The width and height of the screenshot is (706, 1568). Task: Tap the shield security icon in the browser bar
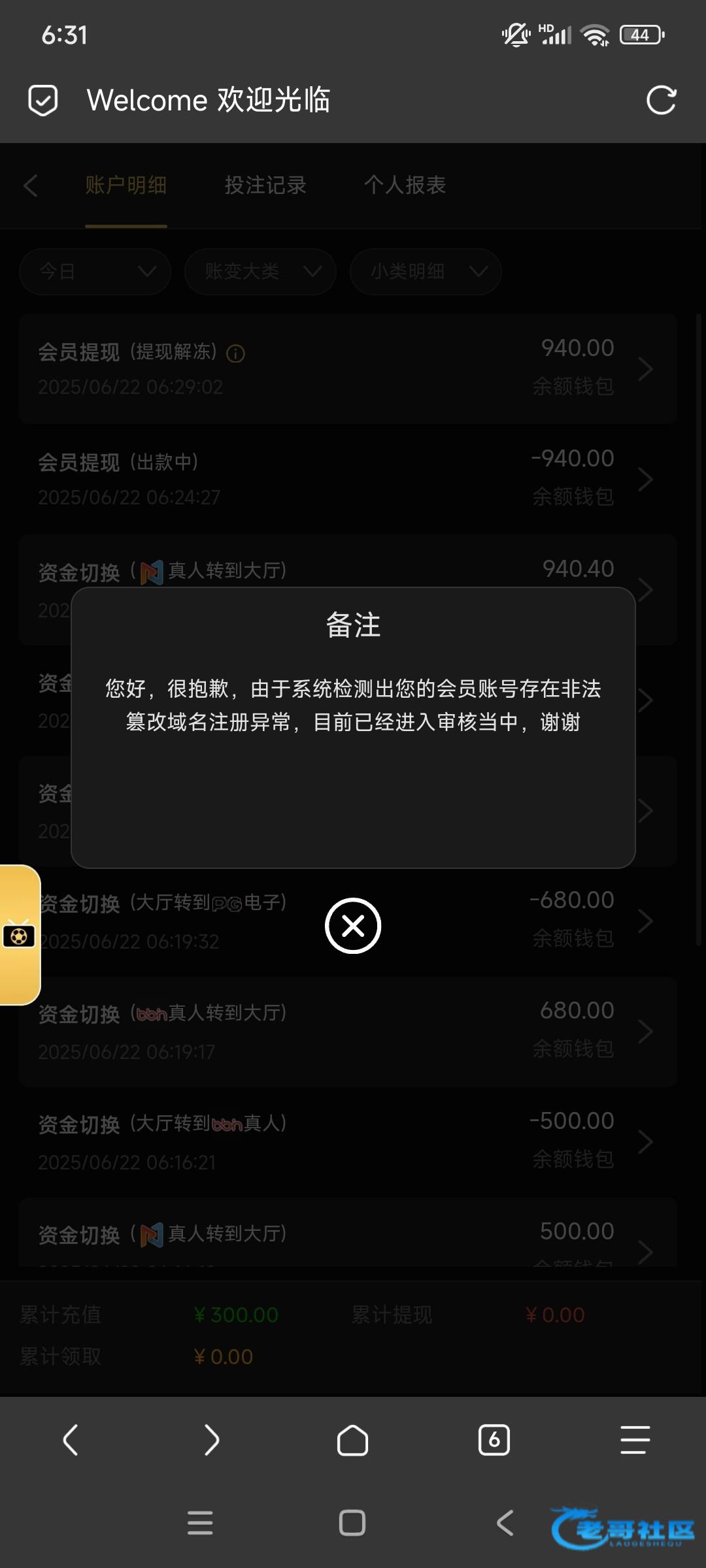click(x=43, y=101)
